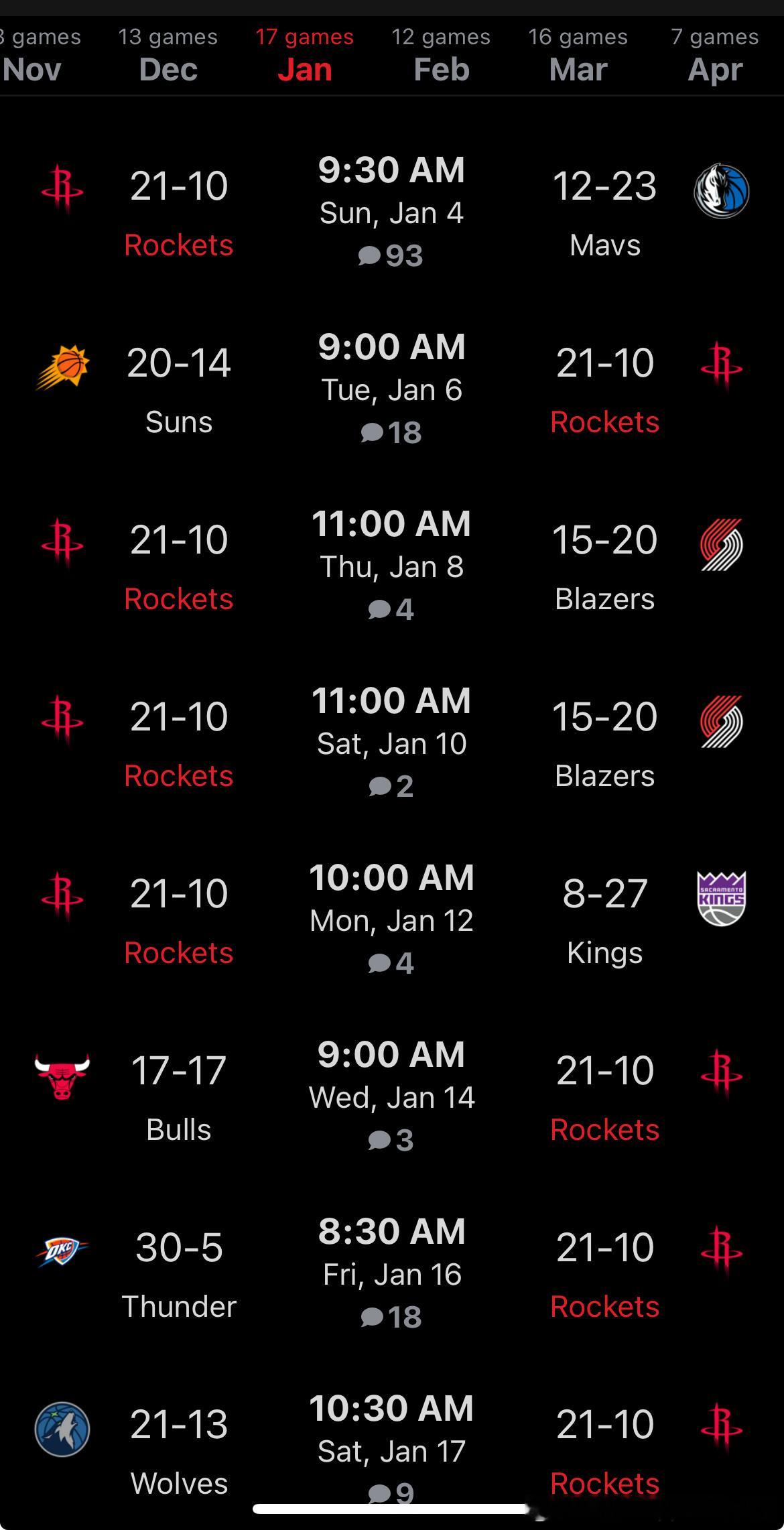Switch to the Dec month tab
784x1530 pixels.
pyautogui.click(x=168, y=55)
